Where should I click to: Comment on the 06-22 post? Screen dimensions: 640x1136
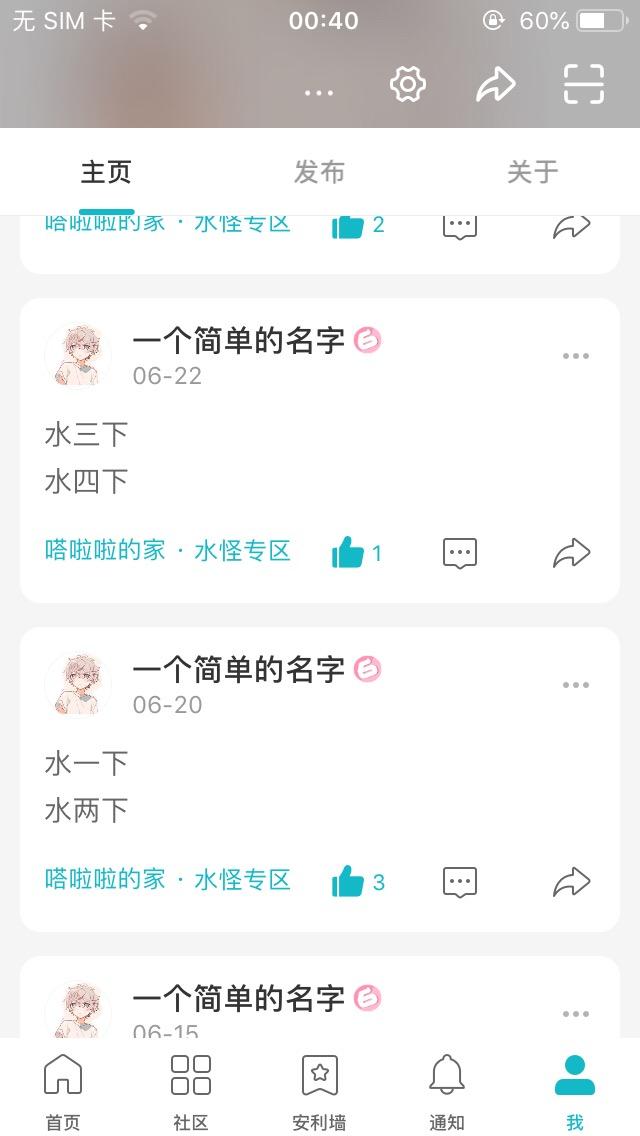(x=460, y=552)
